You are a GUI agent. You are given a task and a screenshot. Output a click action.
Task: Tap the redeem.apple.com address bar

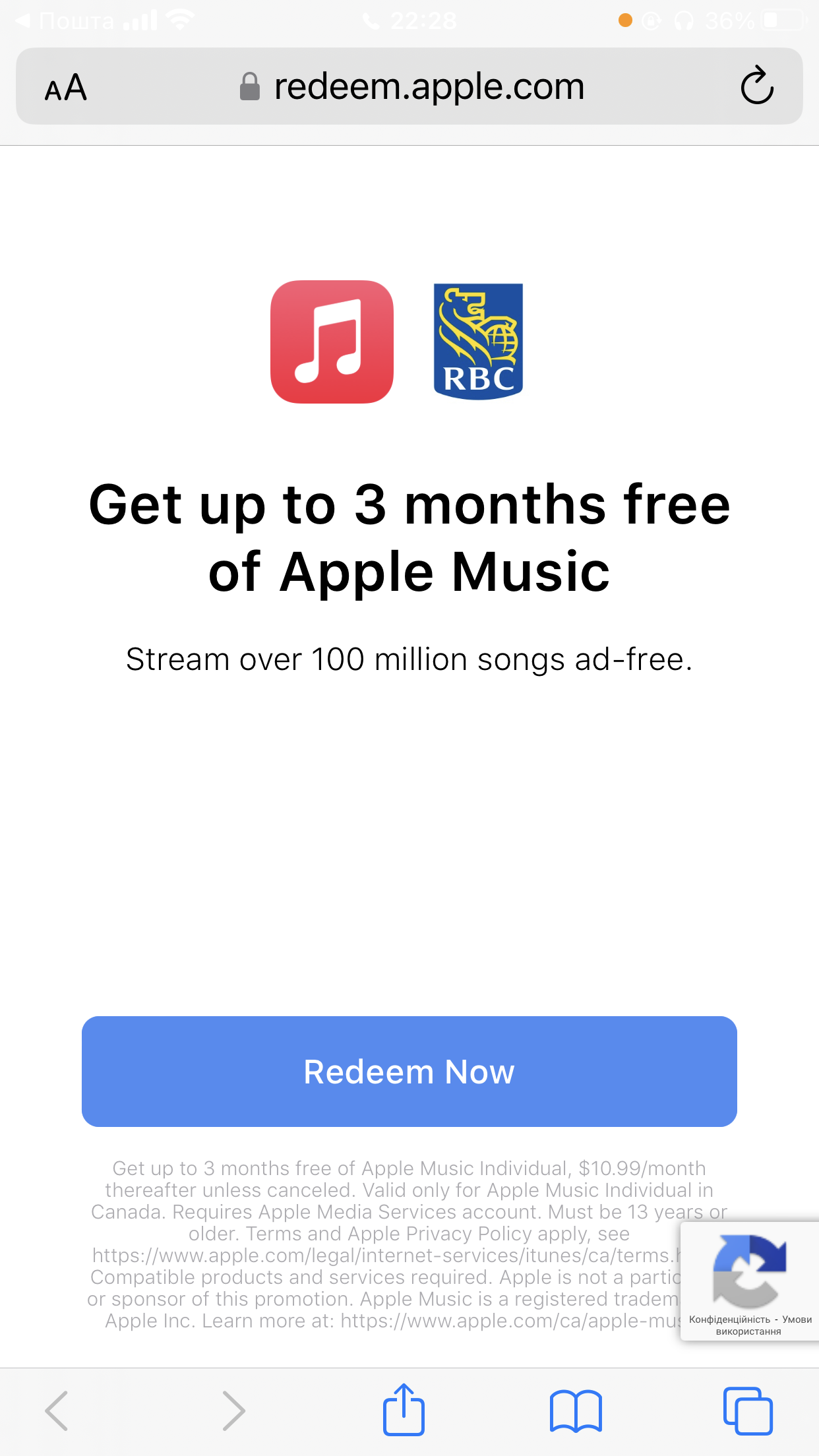pyautogui.click(x=429, y=87)
